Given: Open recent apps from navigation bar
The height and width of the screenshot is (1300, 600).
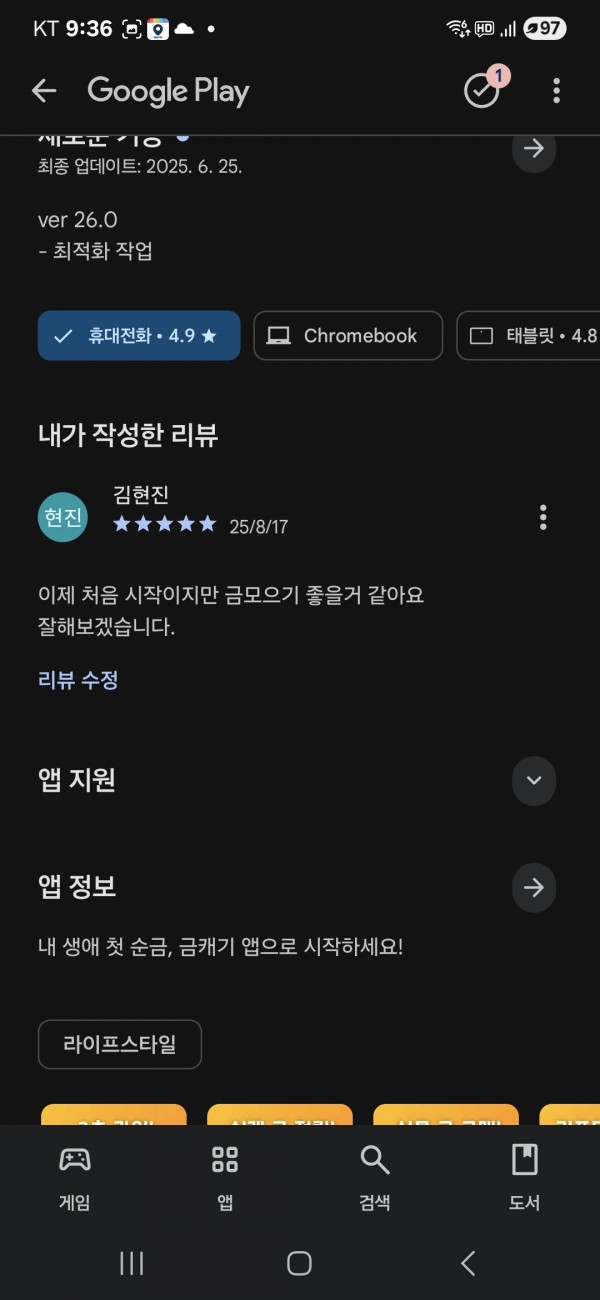Looking at the screenshot, I should 131,1263.
